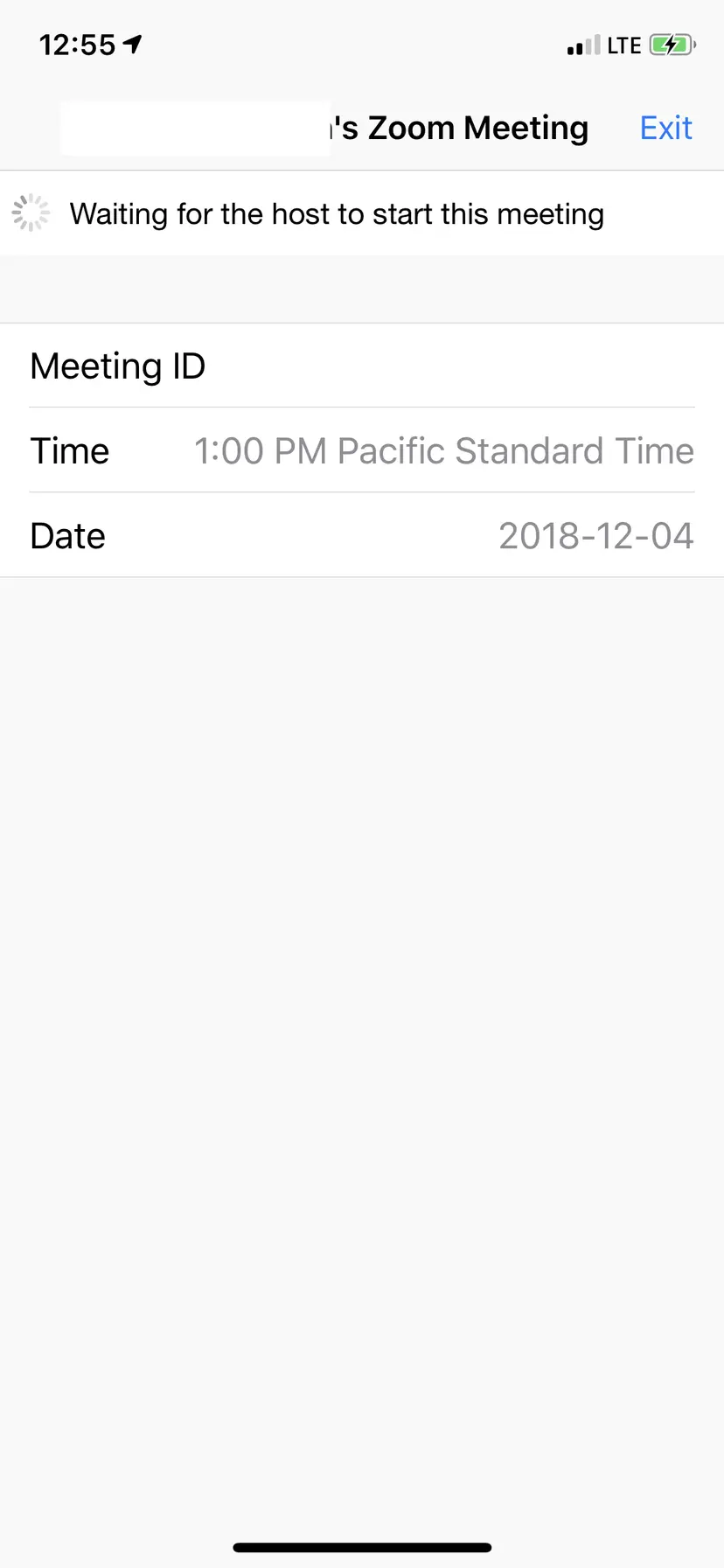Click the empty area below the meeting details

coord(362,962)
